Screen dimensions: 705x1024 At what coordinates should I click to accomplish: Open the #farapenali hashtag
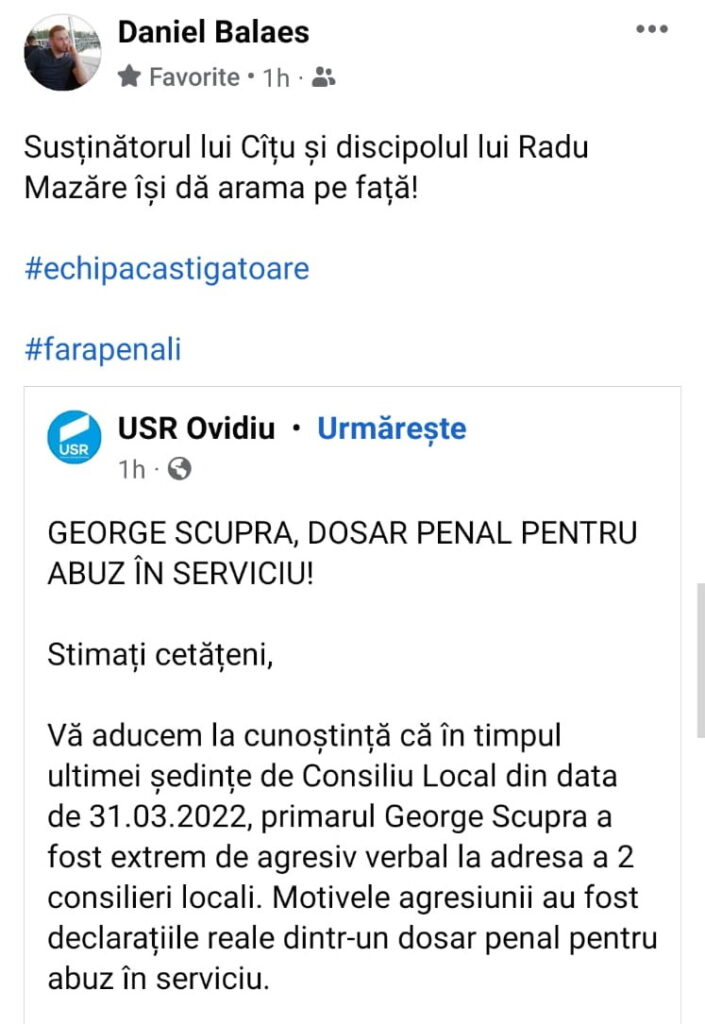103,350
